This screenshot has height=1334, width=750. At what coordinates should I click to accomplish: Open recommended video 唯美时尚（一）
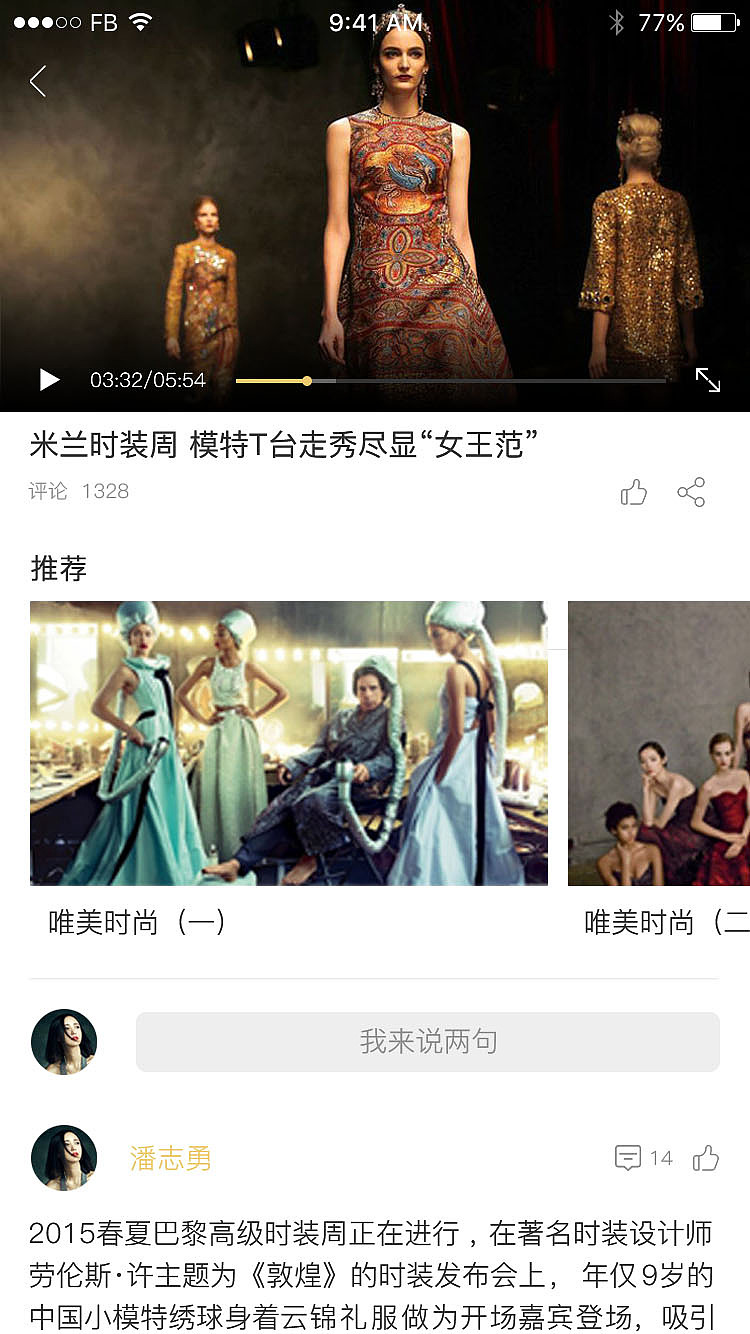point(289,743)
